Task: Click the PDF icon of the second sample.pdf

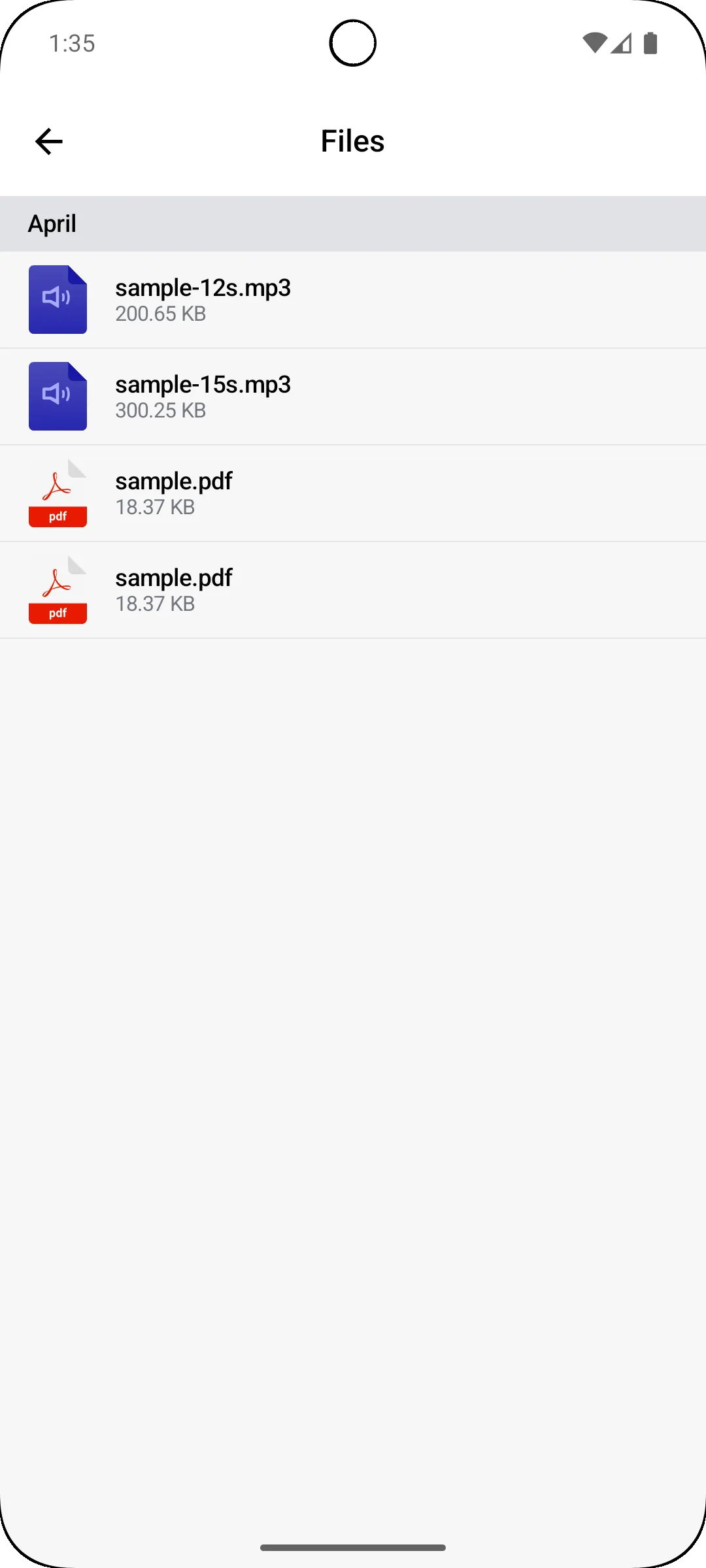Action: 58,589
